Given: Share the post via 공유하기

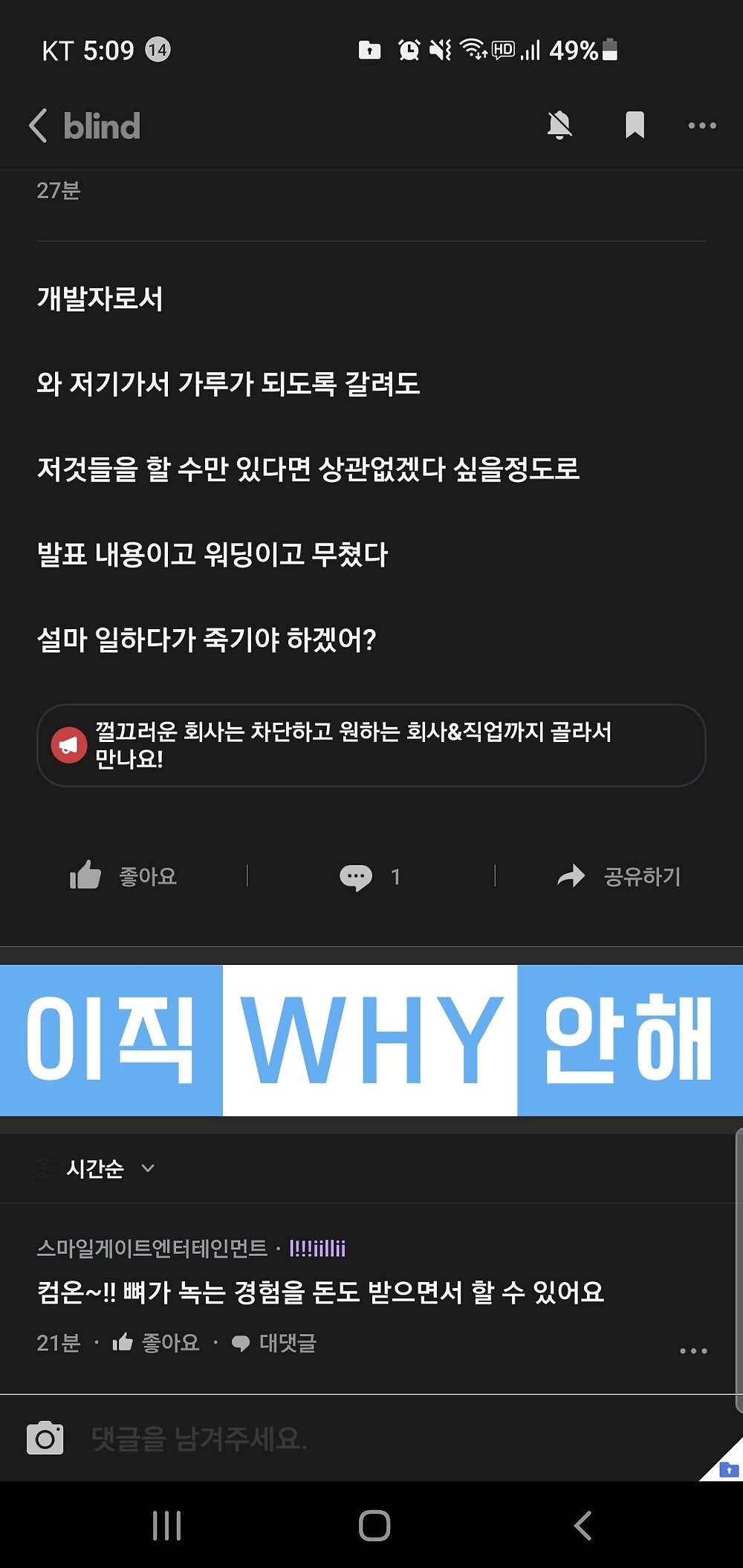Looking at the screenshot, I should click(619, 876).
